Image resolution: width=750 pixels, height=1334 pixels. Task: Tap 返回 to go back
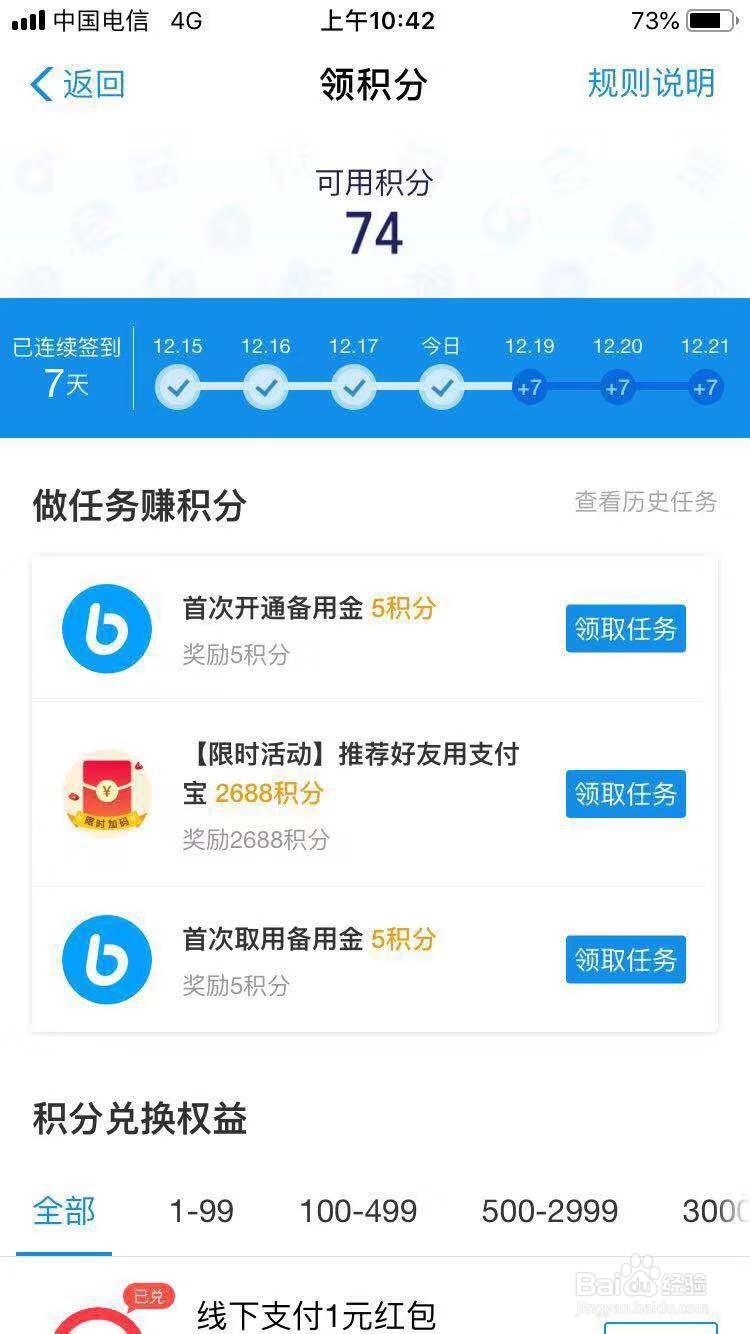point(85,85)
